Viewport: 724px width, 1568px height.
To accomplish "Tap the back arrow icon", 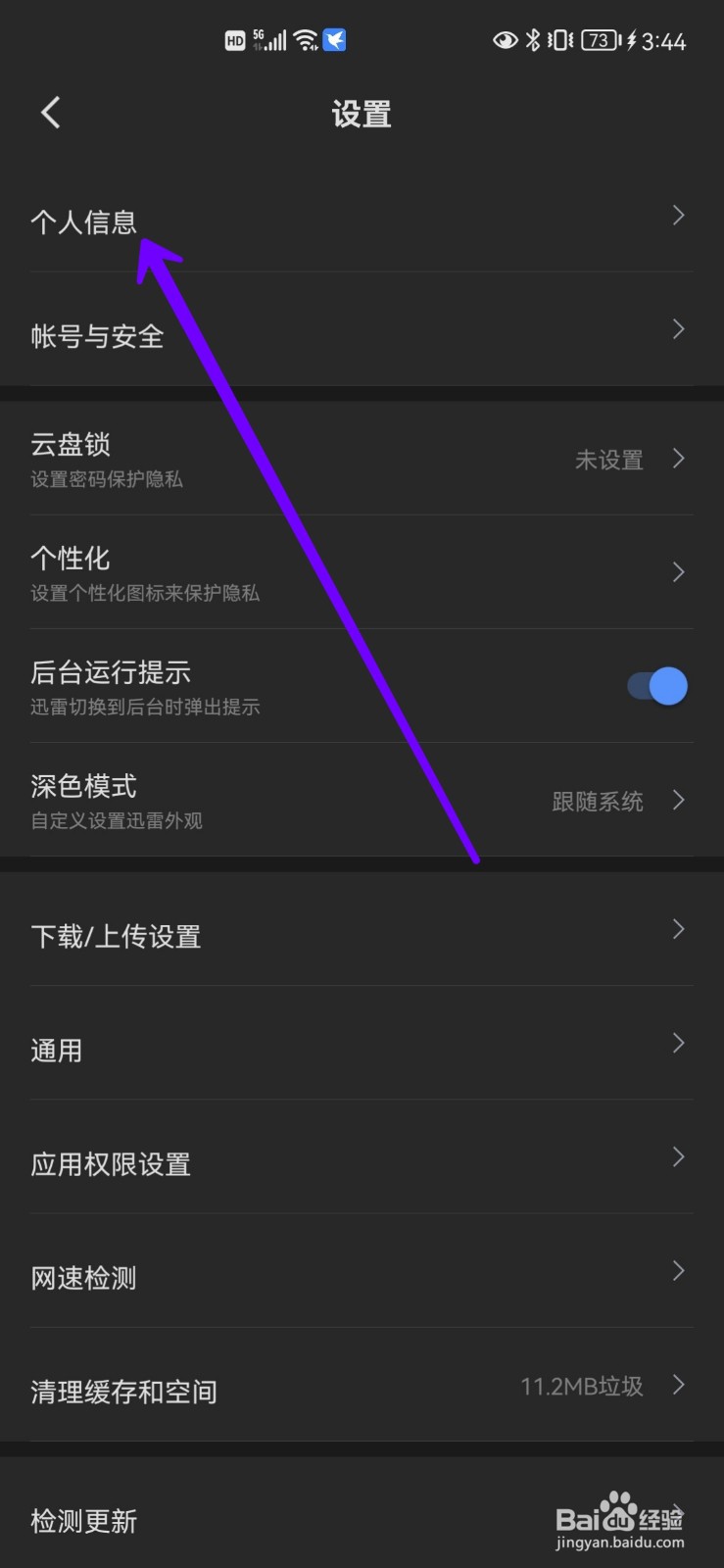I will coord(50,113).
